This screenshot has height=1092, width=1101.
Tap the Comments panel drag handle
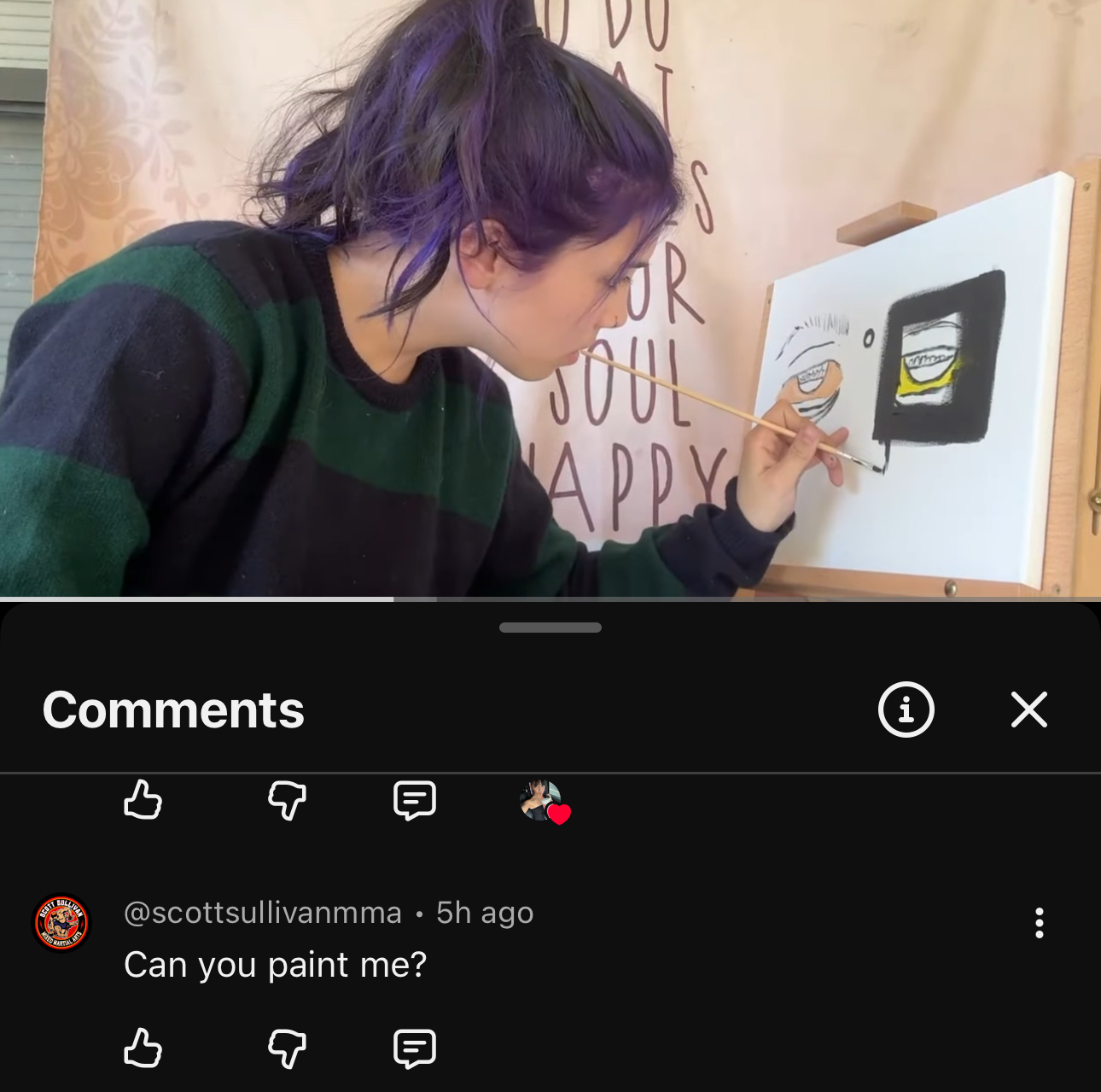pos(550,628)
